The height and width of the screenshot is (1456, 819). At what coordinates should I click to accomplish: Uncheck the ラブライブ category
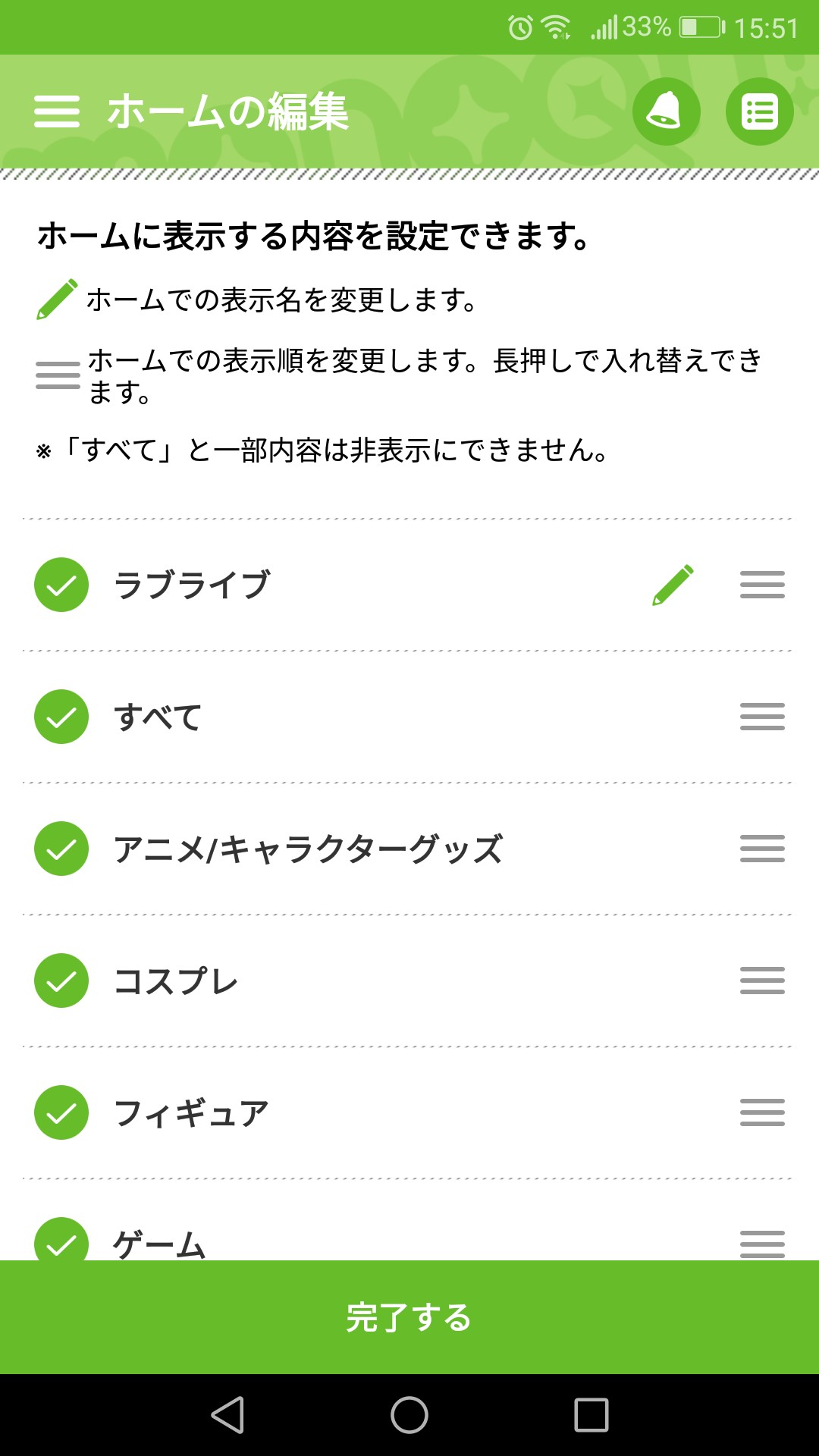click(61, 585)
